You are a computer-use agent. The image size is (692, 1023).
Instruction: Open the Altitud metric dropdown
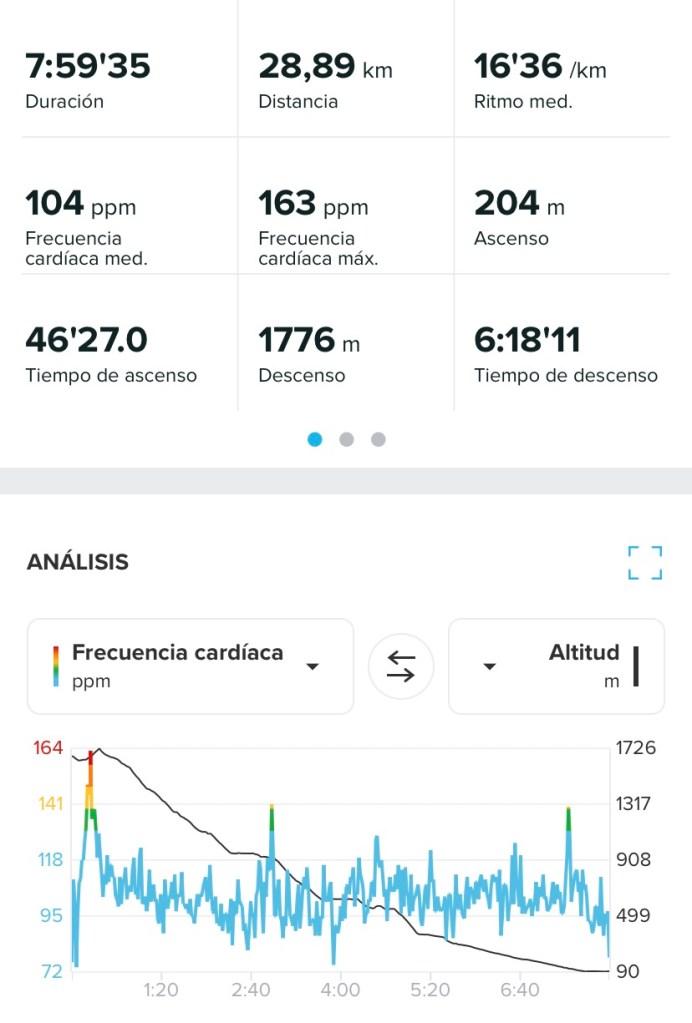tap(556, 666)
